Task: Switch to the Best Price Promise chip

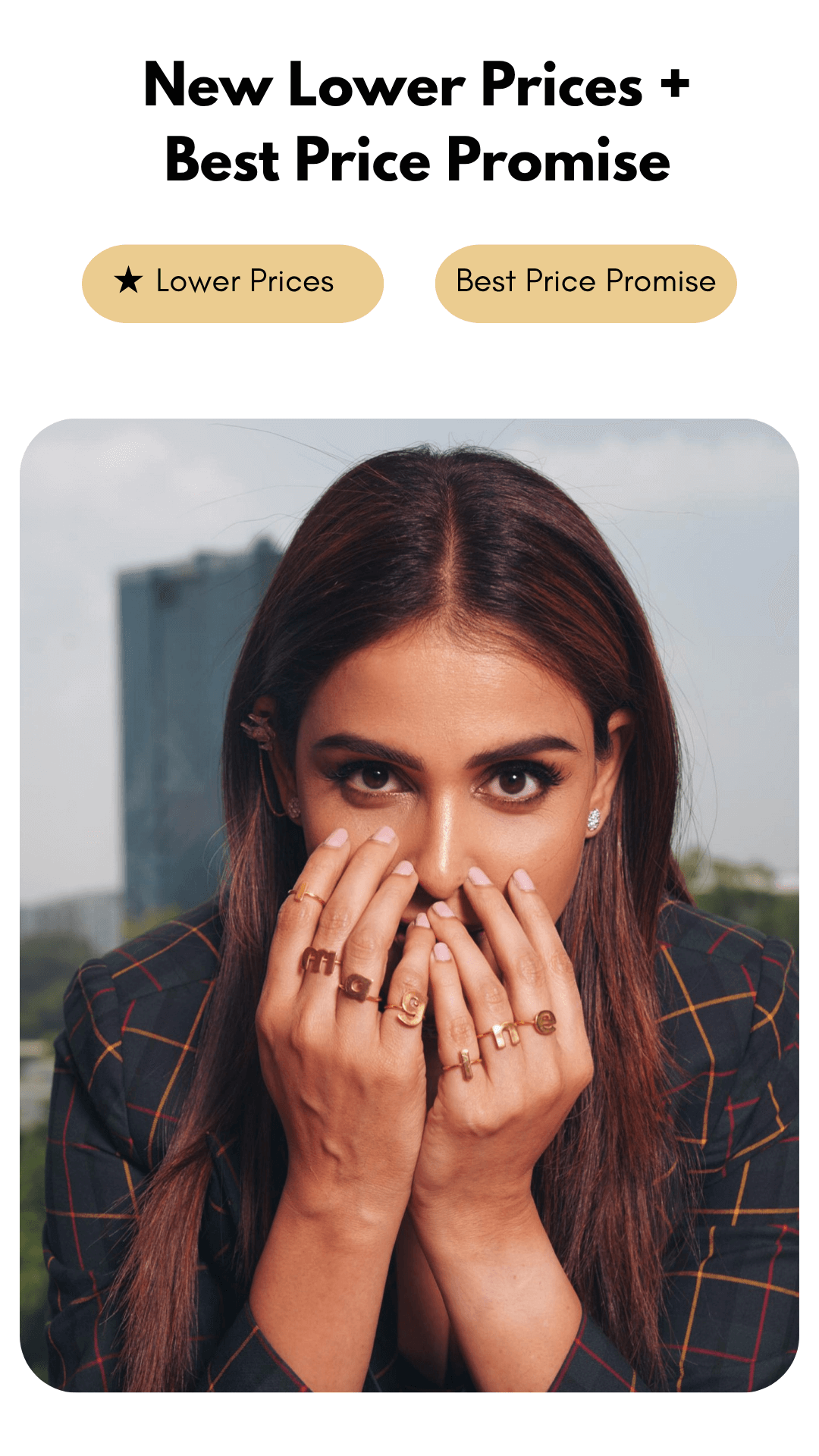Action: 585,283
